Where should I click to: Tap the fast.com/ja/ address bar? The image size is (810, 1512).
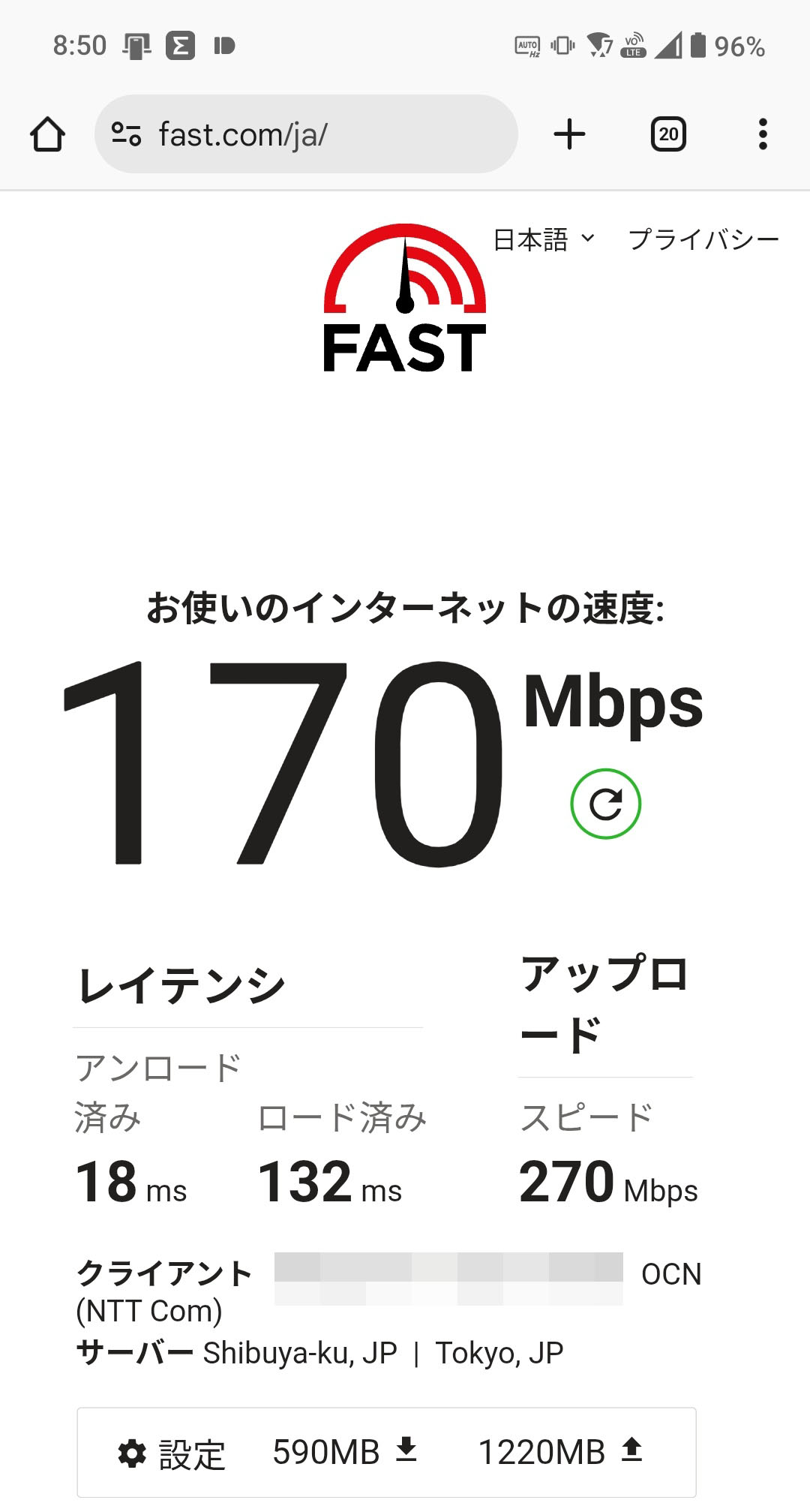306,134
